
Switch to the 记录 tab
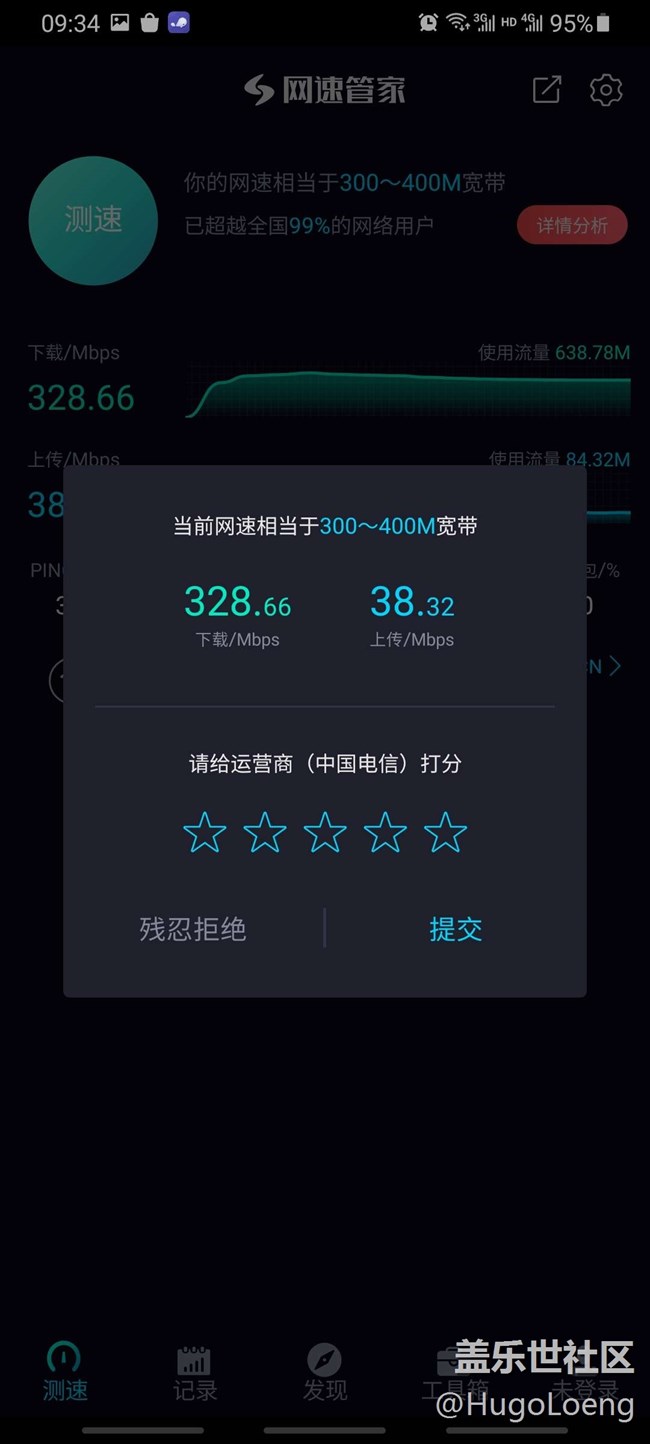pyautogui.click(x=194, y=1372)
